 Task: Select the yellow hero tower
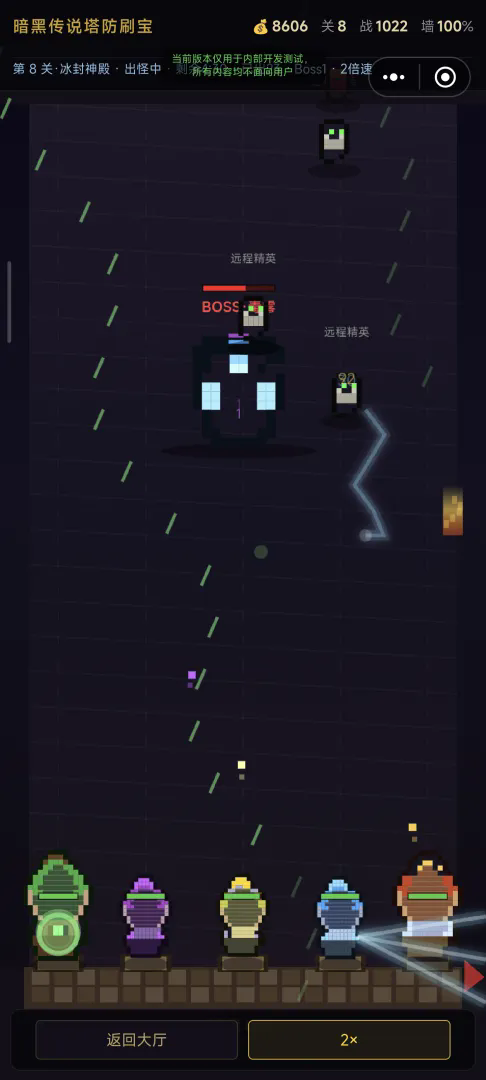(242, 916)
